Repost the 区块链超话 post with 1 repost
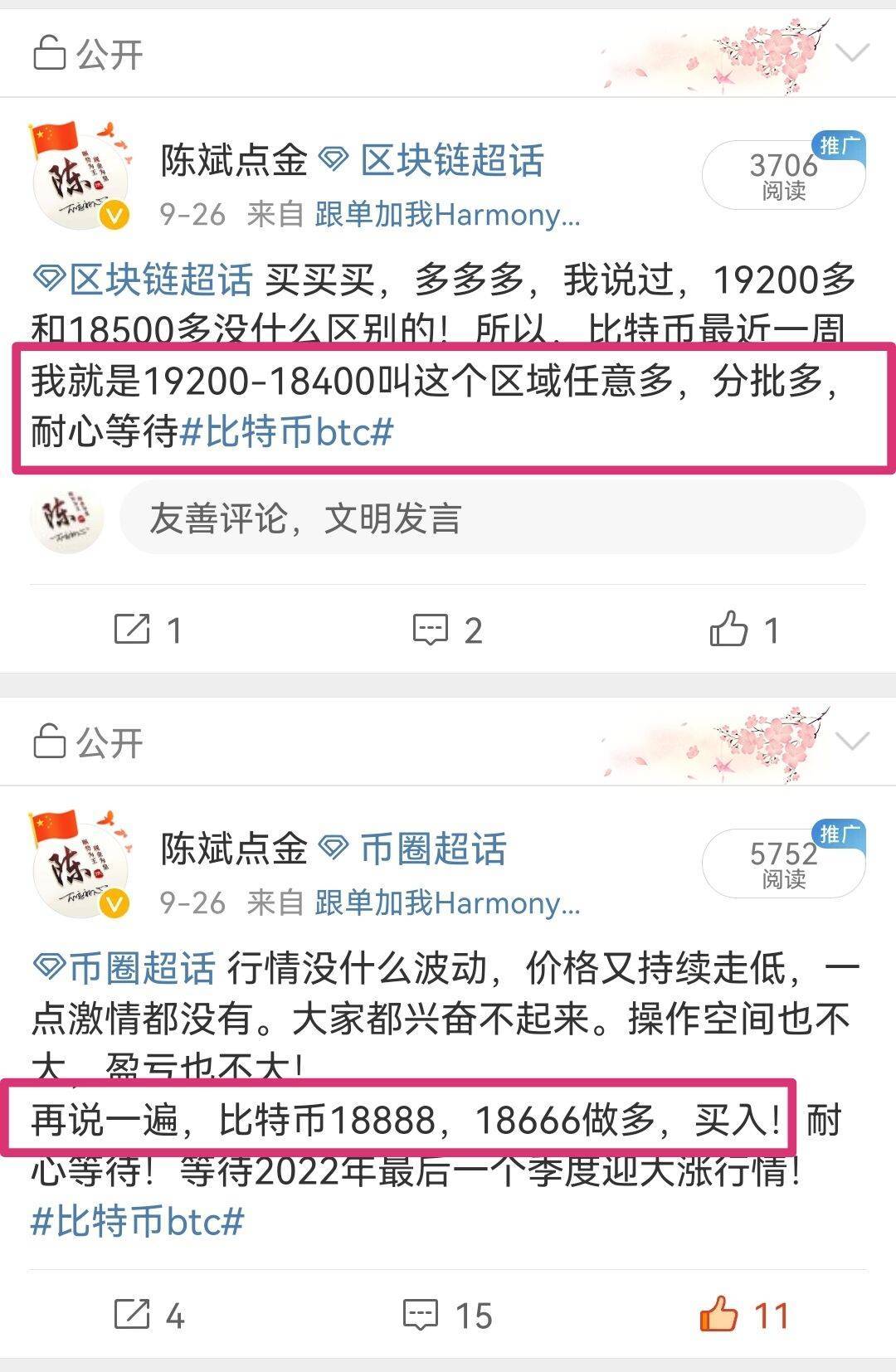Screen dimensions: 896x1372 [x=148, y=630]
